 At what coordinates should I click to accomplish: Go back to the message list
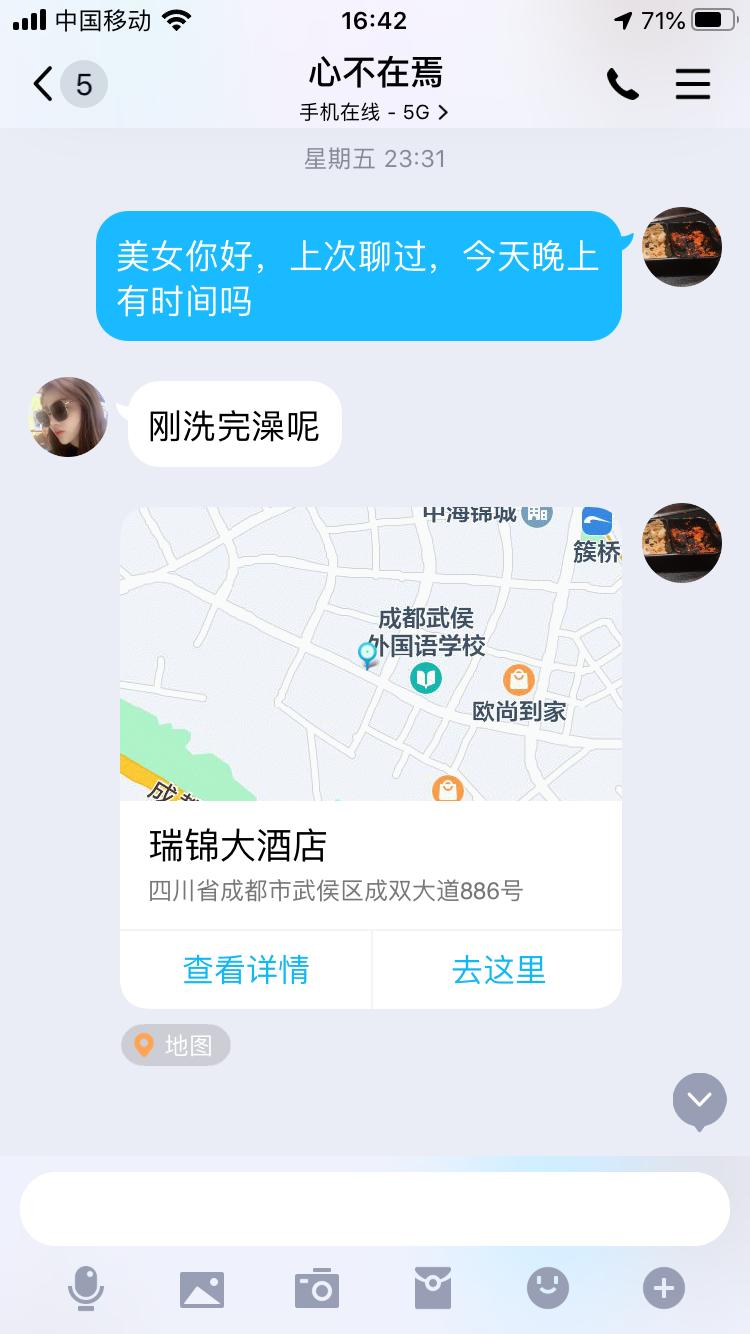[44, 85]
